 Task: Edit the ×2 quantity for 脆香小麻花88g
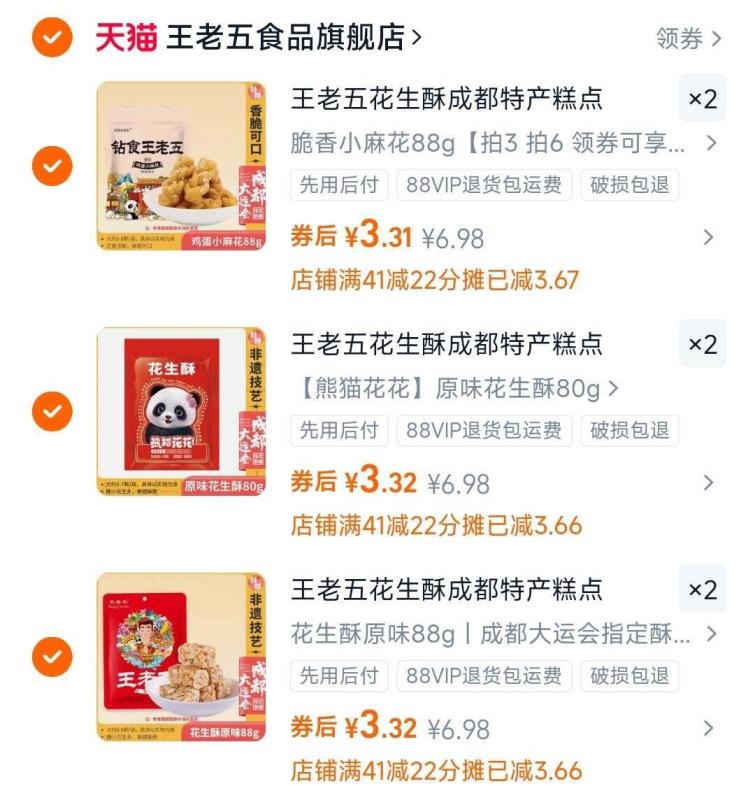[x=702, y=99]
